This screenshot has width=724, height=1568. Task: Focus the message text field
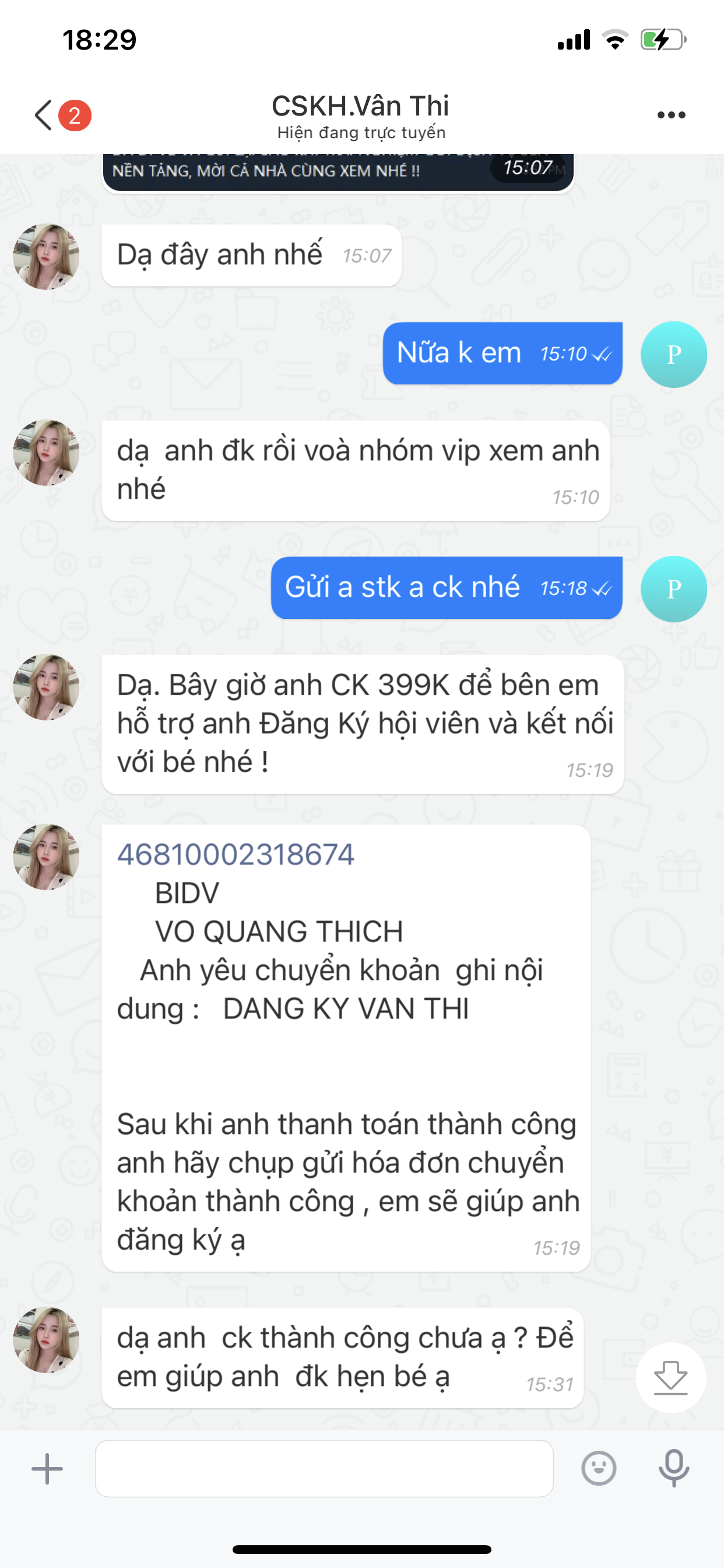click(324, 1468)
